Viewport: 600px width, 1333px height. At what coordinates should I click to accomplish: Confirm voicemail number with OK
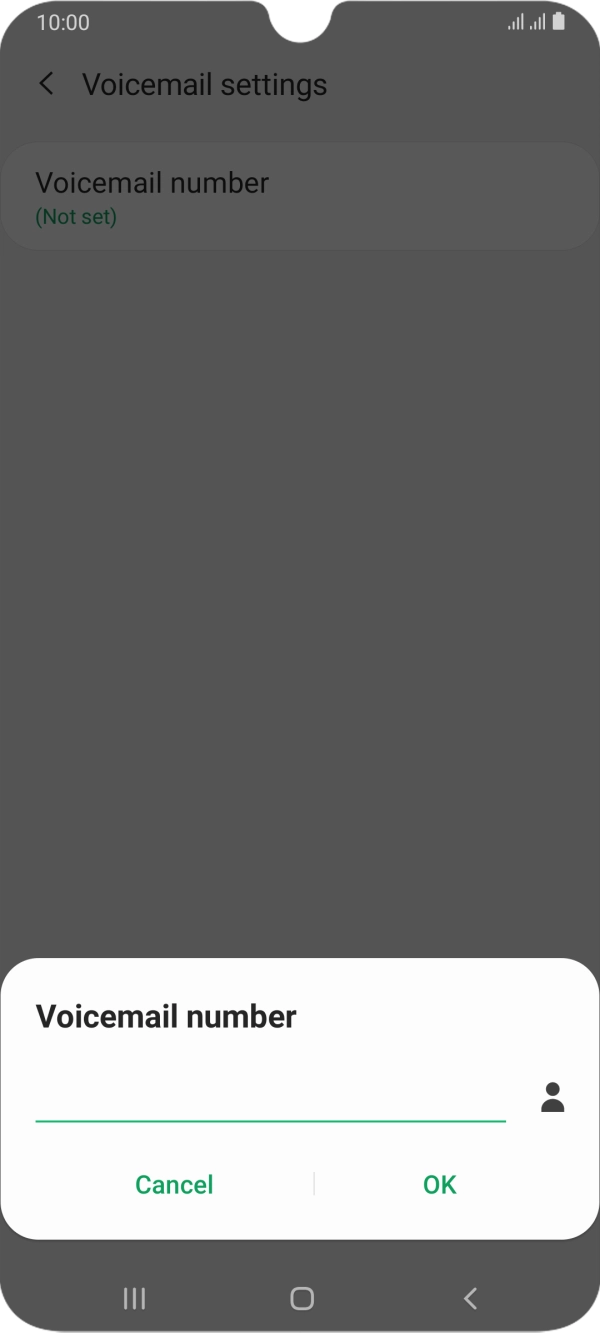(x=439, y=1184)
